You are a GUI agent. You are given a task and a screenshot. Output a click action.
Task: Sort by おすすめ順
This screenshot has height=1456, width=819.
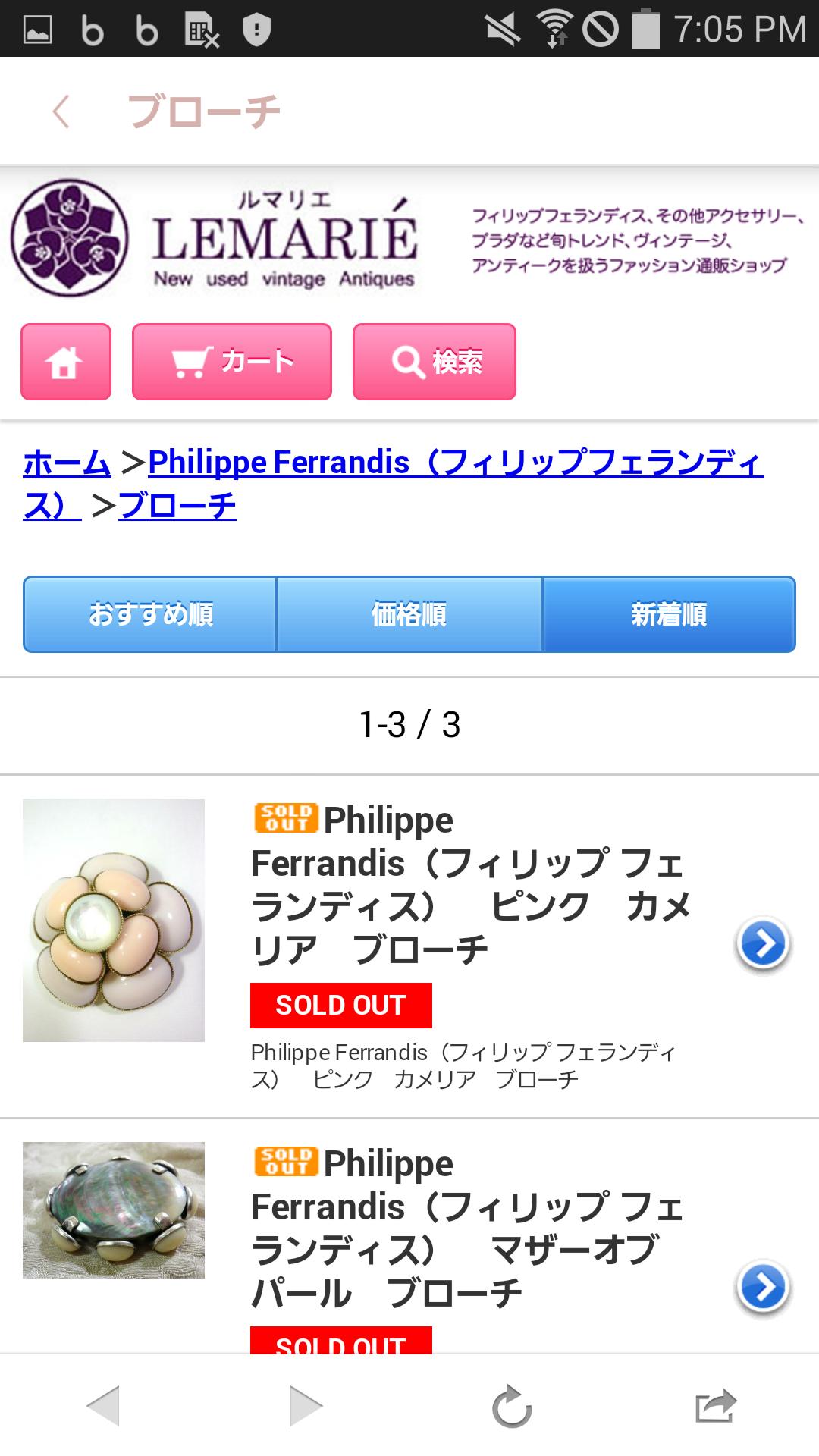click(150, 614)
